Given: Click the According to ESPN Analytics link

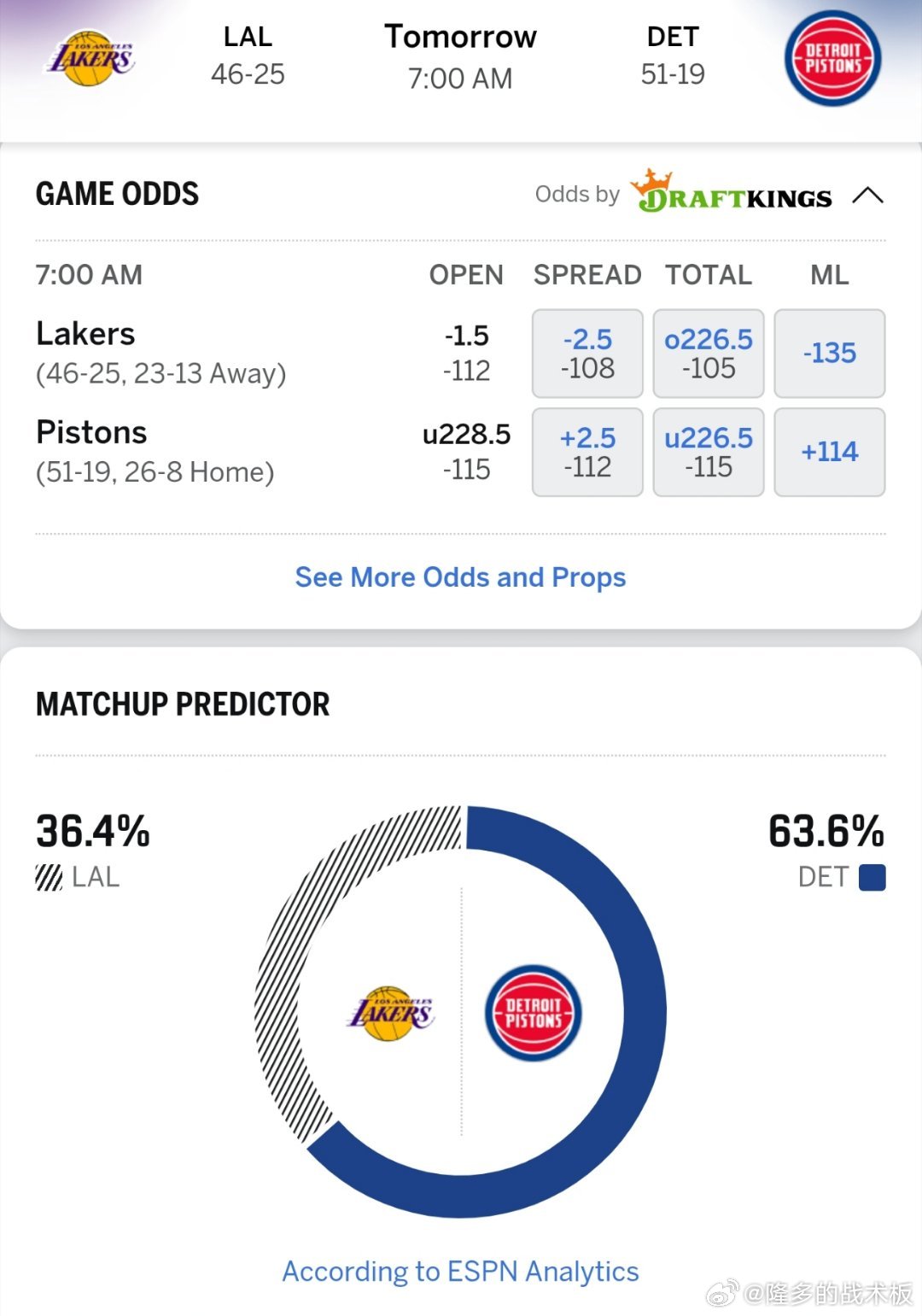Looking at the screenshot, I should tap(461, 1271).
